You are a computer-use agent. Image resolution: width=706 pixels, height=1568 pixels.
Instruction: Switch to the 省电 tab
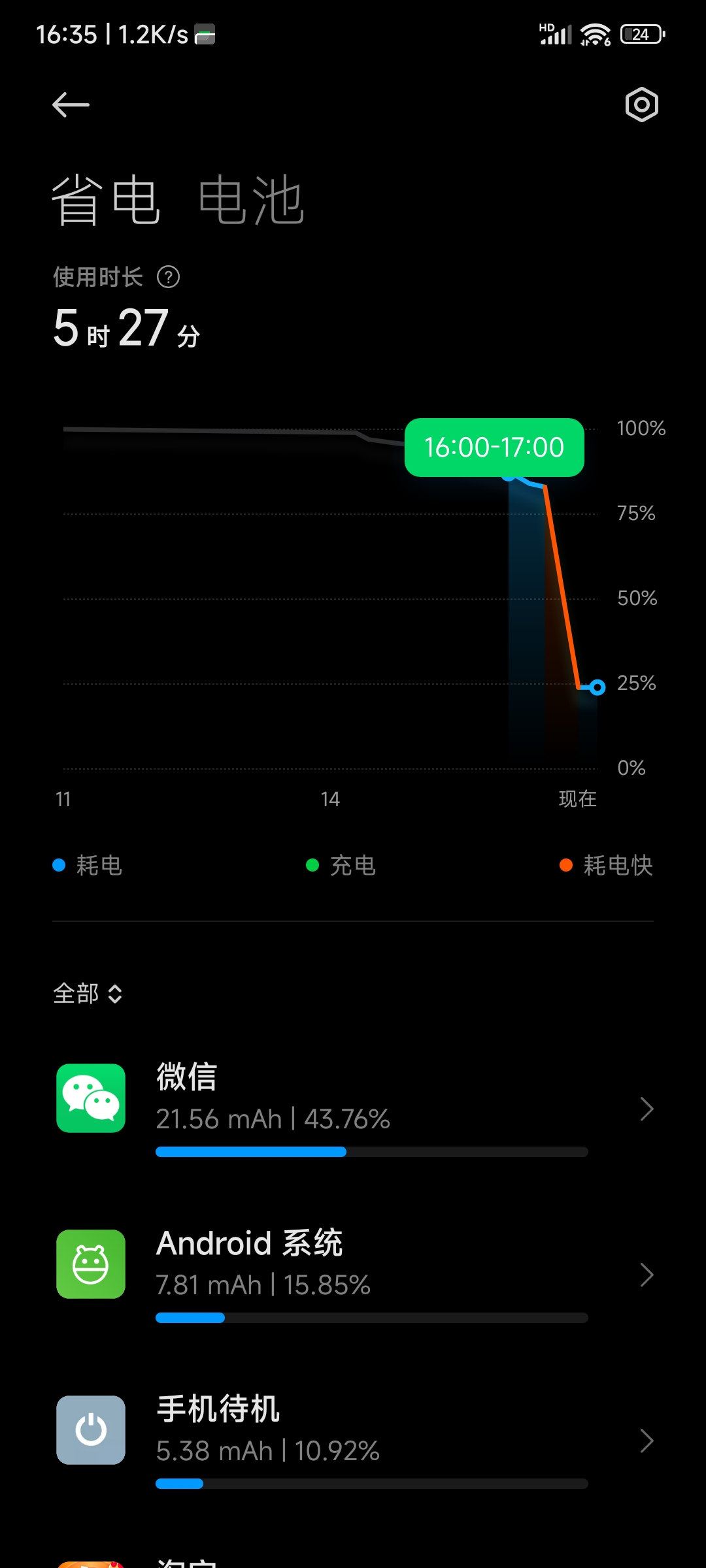pos(106,200)
